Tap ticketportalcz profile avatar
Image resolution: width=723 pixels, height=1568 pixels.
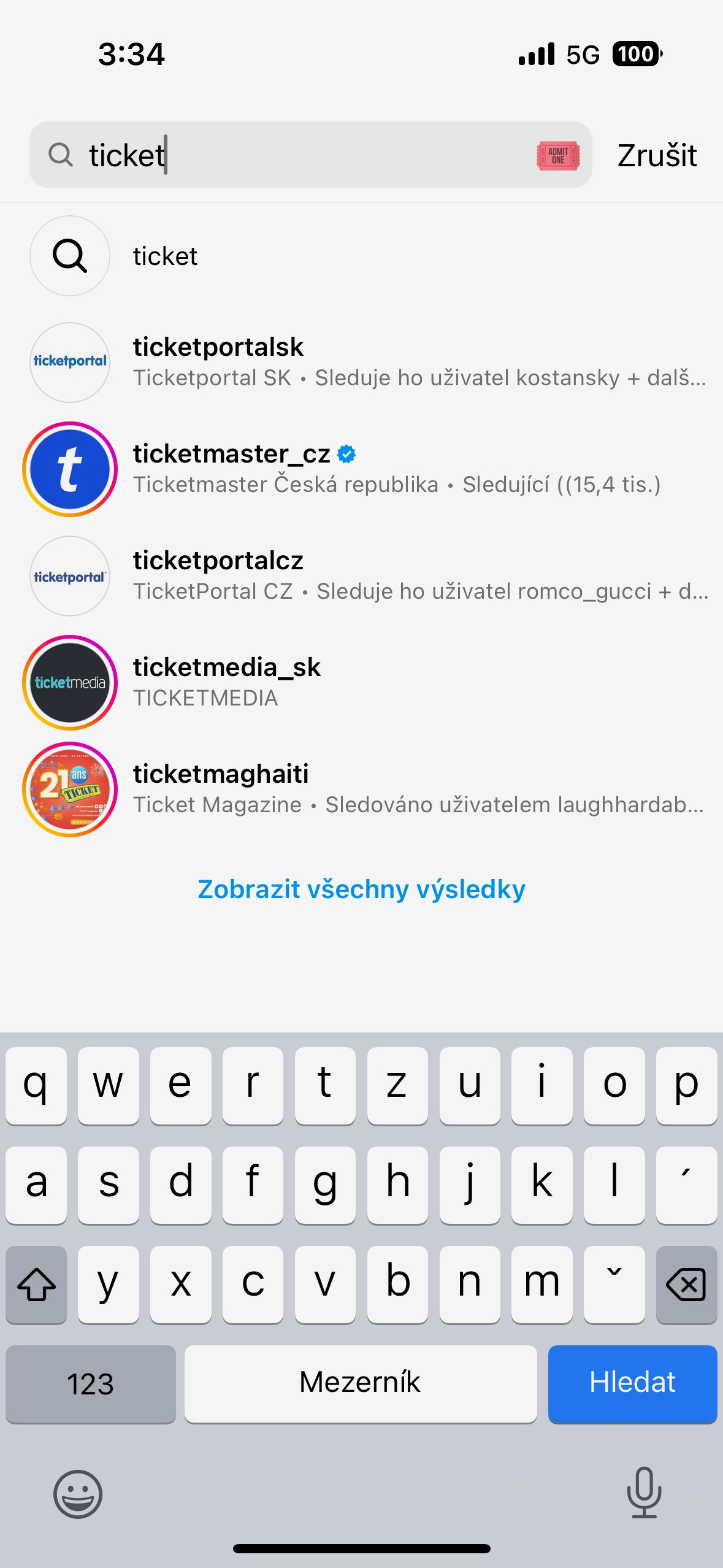tap(69, 575)
